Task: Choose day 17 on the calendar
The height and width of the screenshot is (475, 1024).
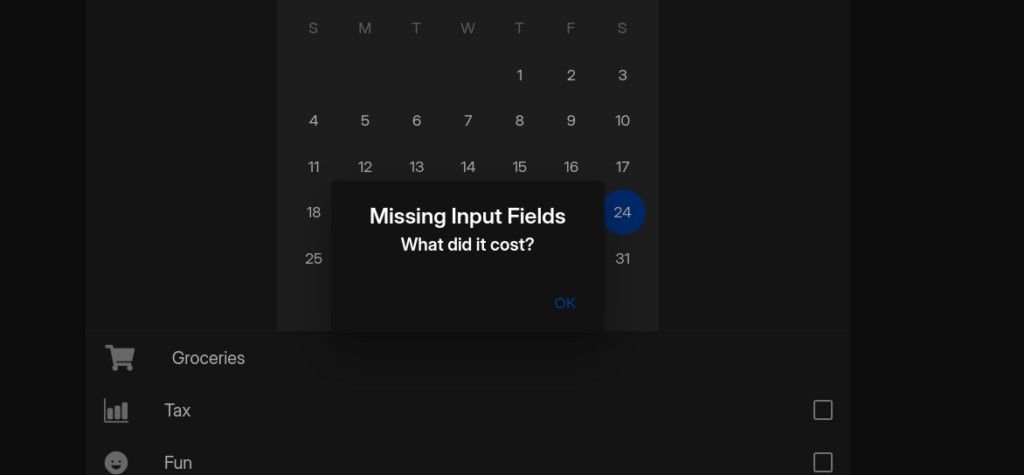Action: click(x=622, y=167)
